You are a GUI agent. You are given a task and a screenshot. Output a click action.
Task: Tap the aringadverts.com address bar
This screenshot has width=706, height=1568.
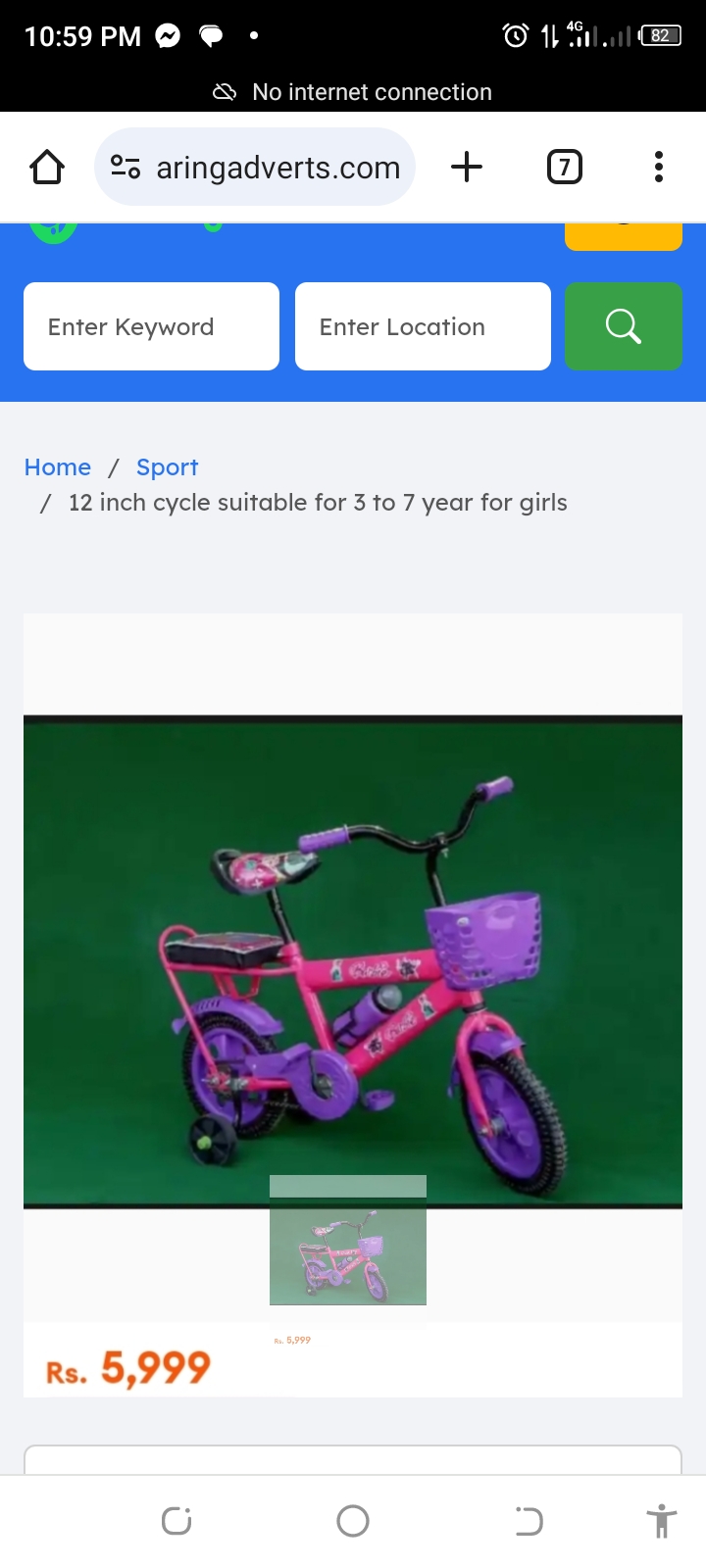pyautogui.click(x=277, y=168)
